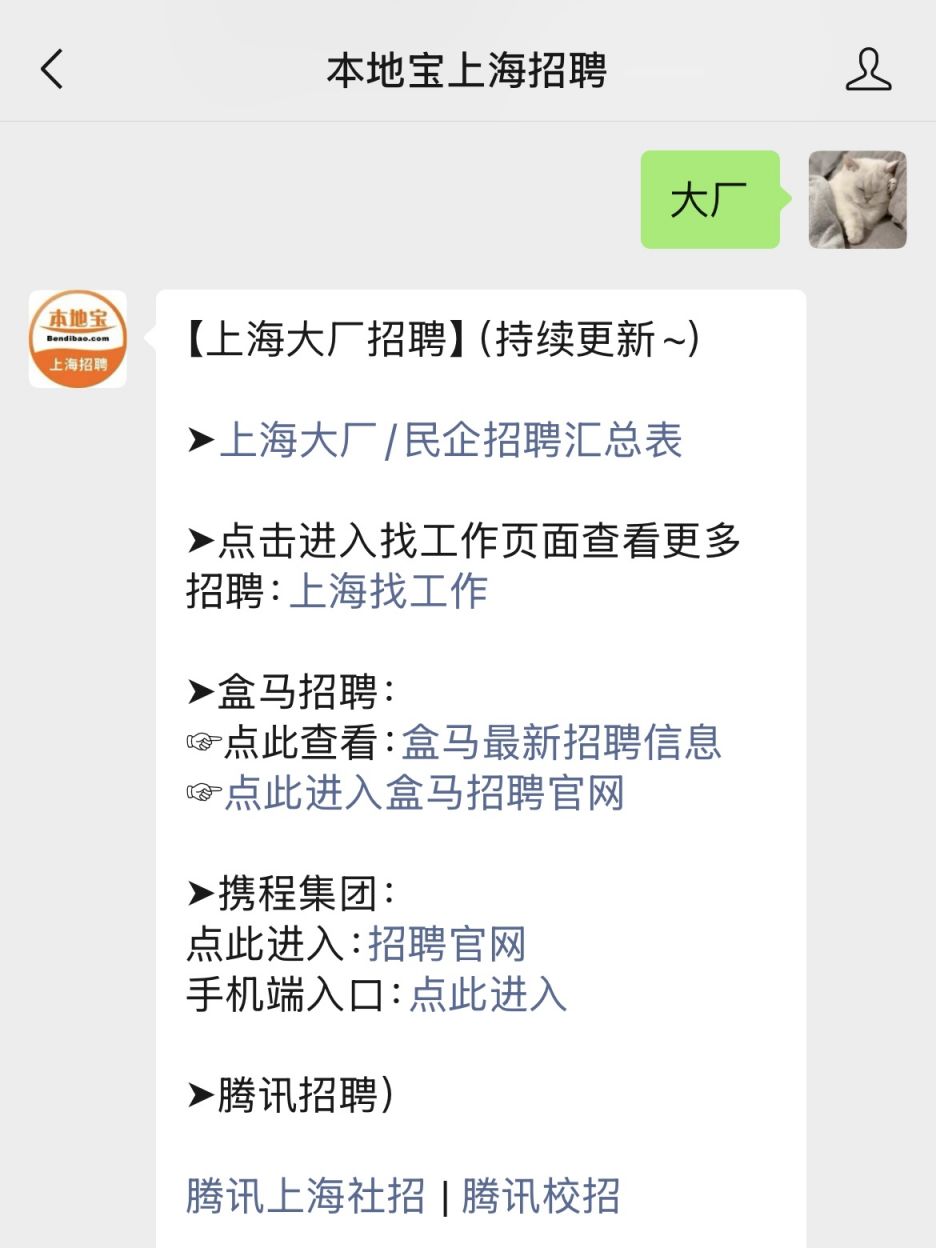
Task: Go back from 本地宝上海招聘 chat
Action: (52, 70)
